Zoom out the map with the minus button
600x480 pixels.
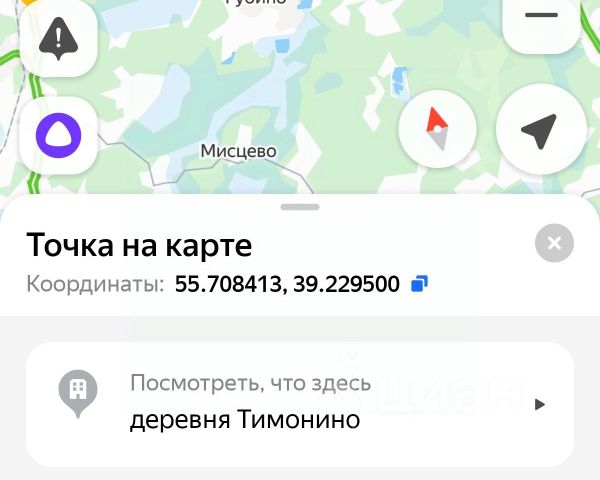(541, 18)
